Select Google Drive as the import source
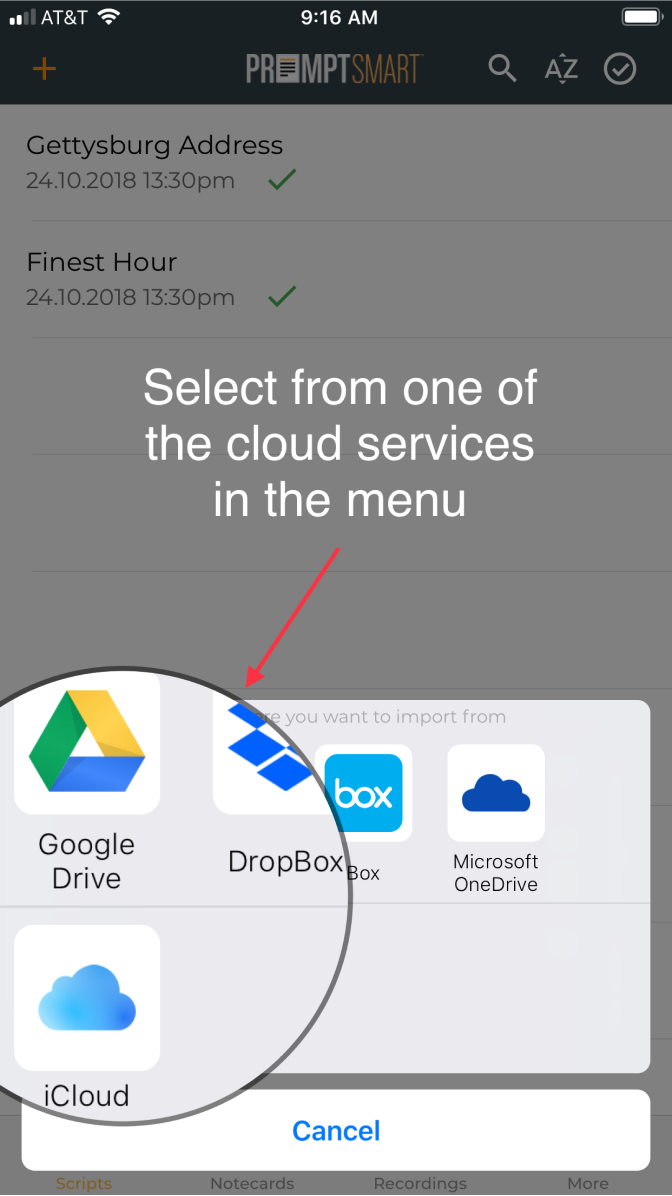Viewport: 672px width, 1196px height. tap(87, 745)
